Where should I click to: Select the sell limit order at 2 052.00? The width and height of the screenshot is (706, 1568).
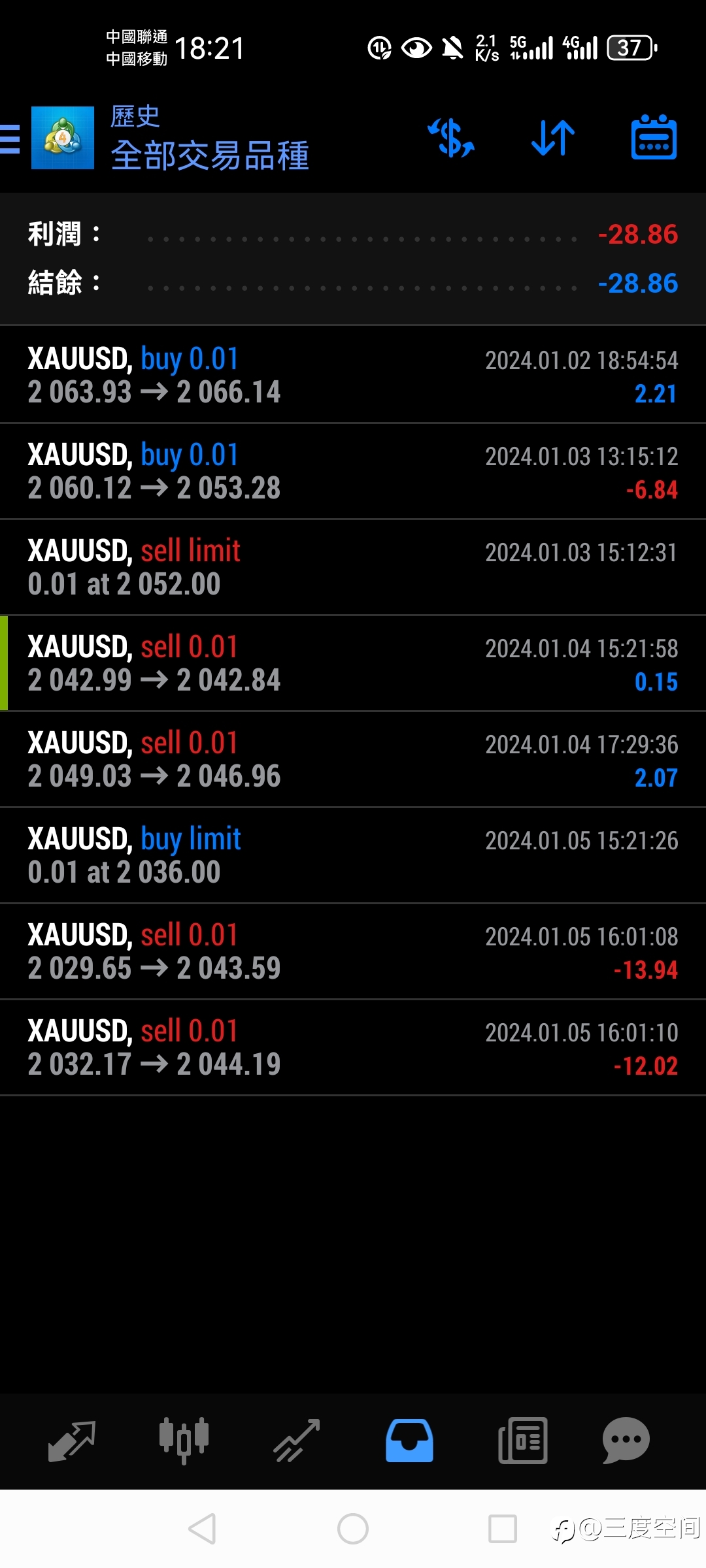353,567
